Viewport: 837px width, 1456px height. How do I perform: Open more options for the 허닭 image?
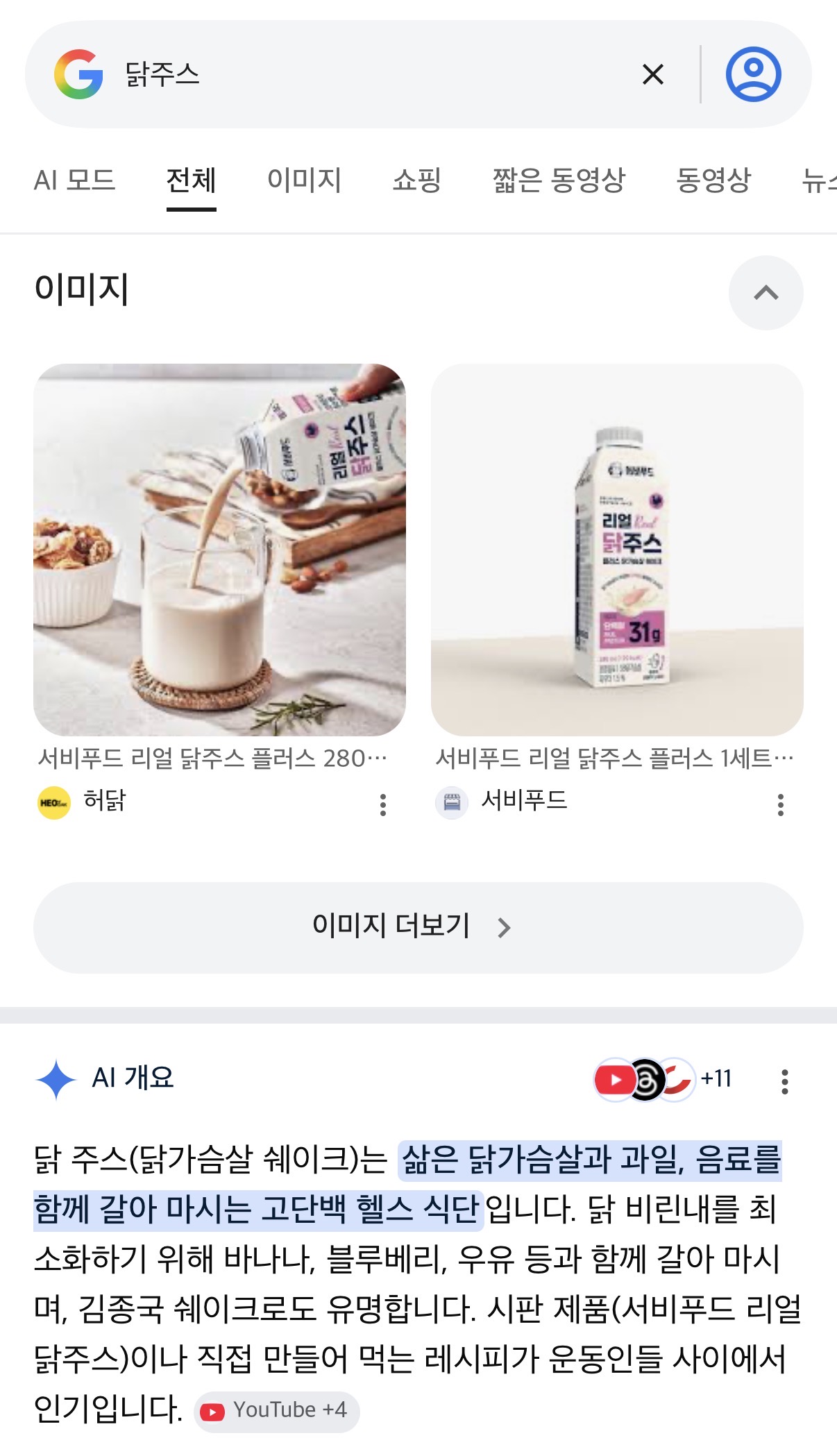[x=382, y=805]
